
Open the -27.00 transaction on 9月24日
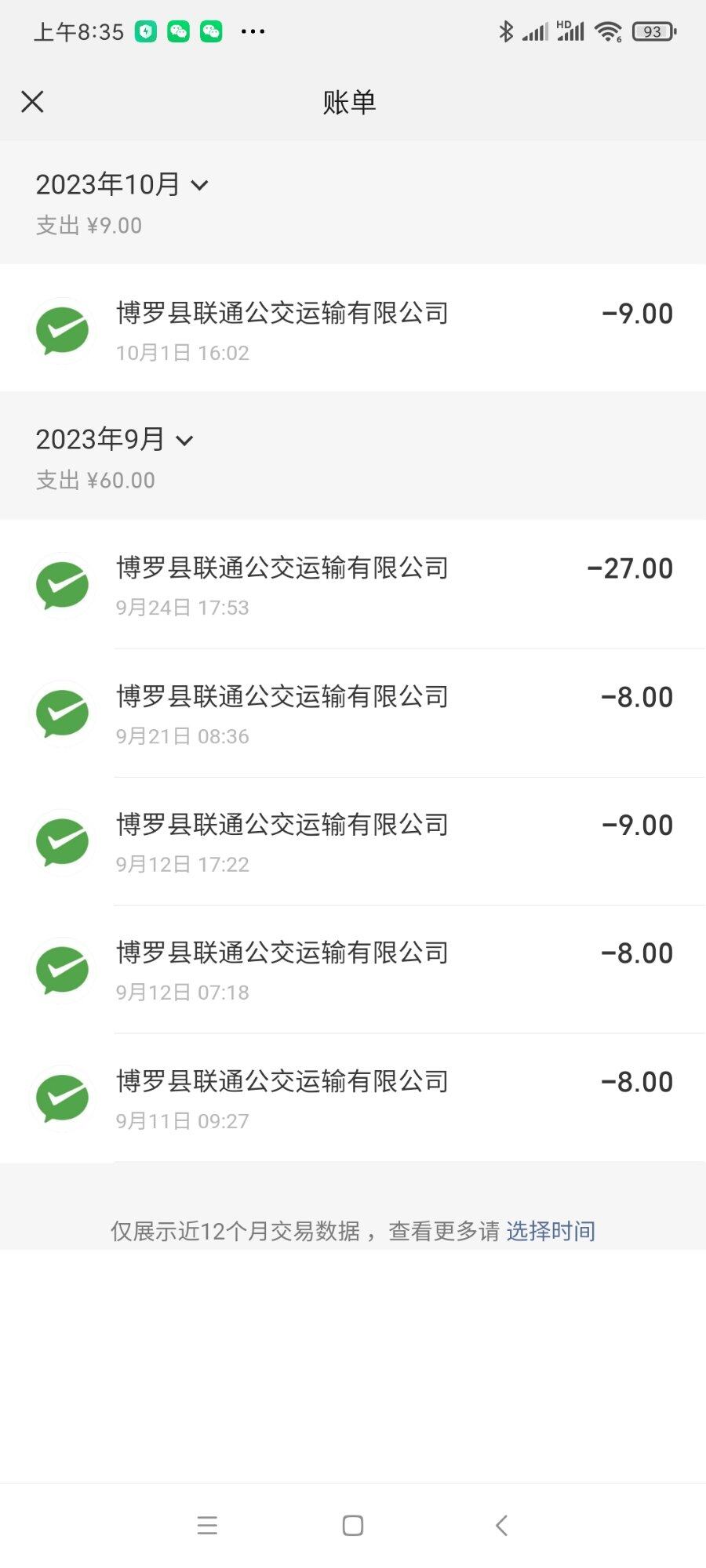click(353, 585)
